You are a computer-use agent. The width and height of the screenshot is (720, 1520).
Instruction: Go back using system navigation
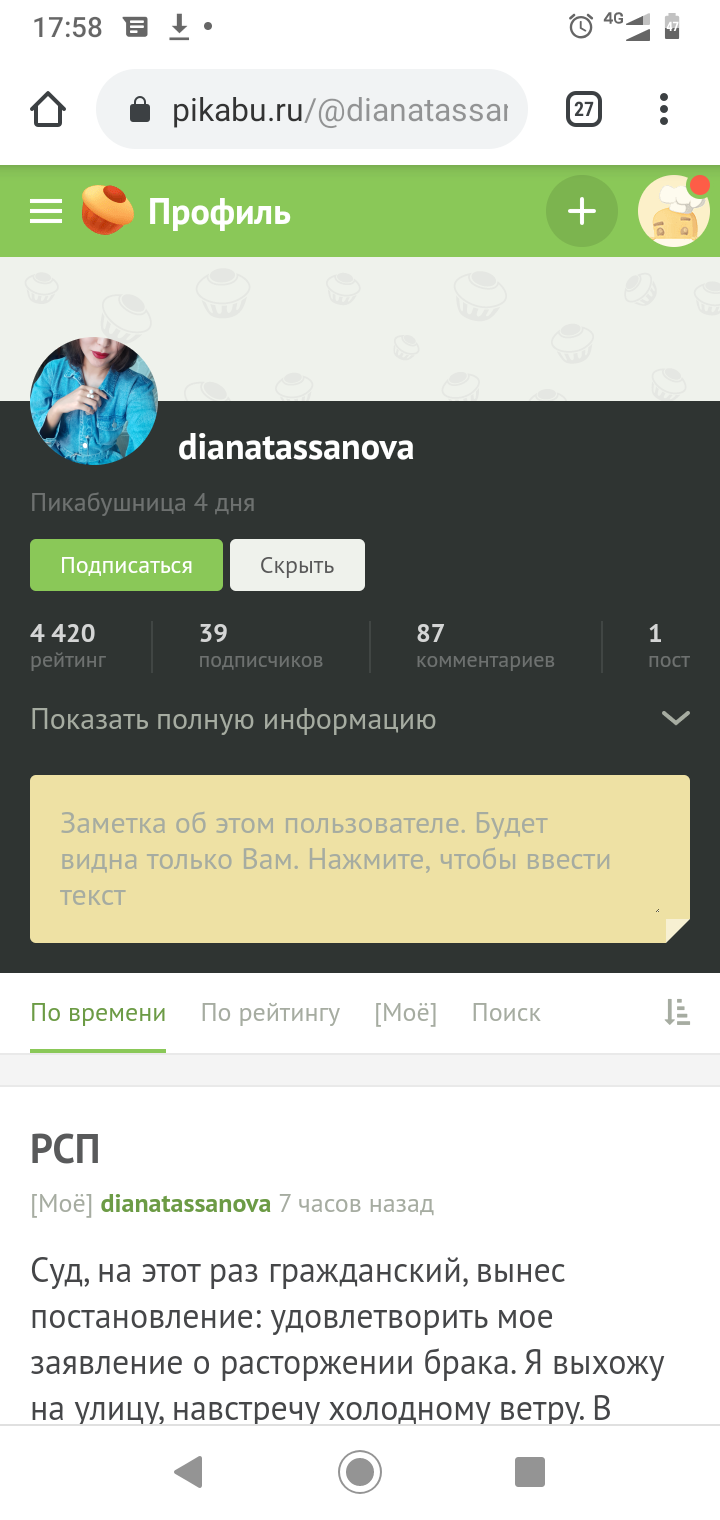click(x=188, y=1471)
